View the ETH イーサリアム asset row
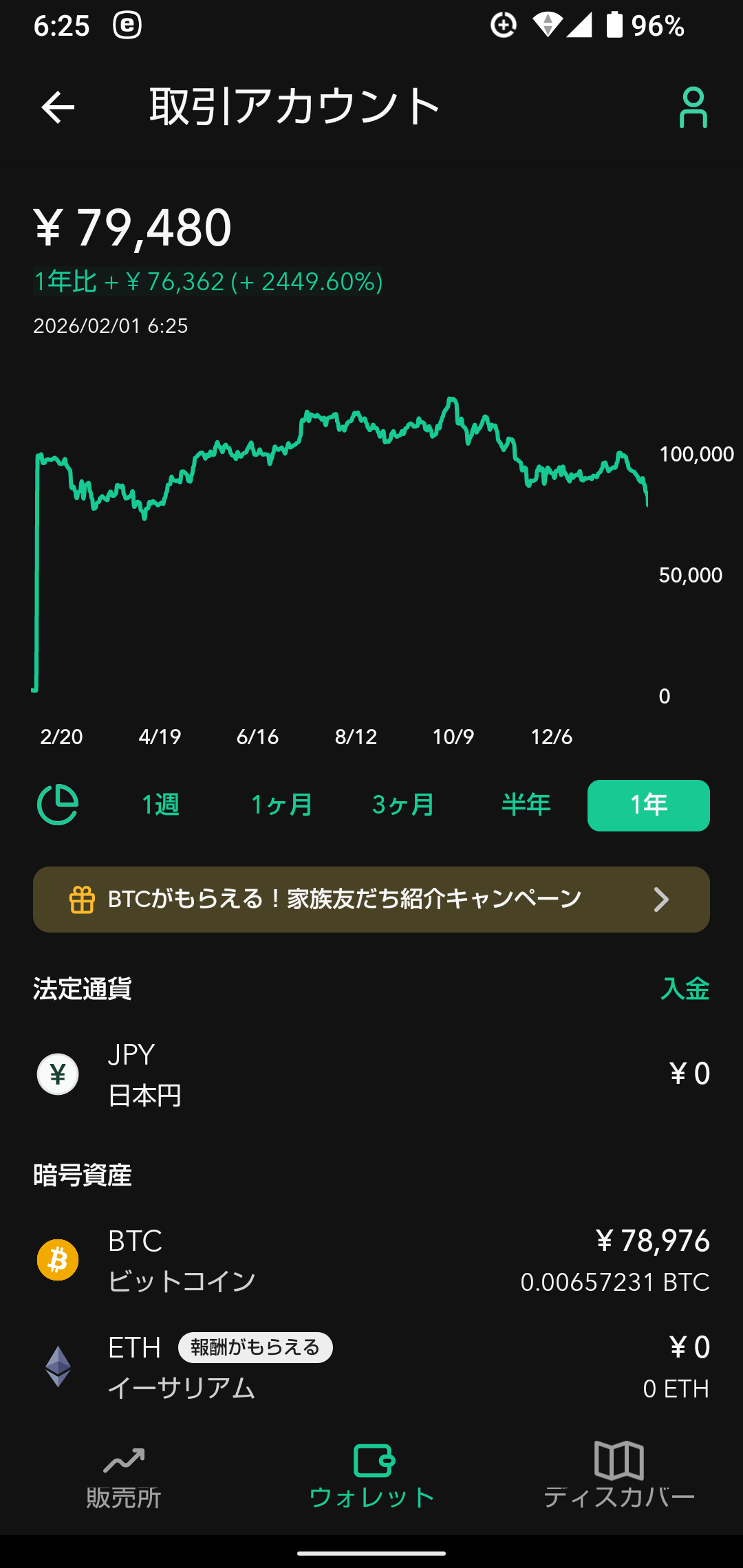This screenshot has width=743, height=1568. click(371, 1367)
